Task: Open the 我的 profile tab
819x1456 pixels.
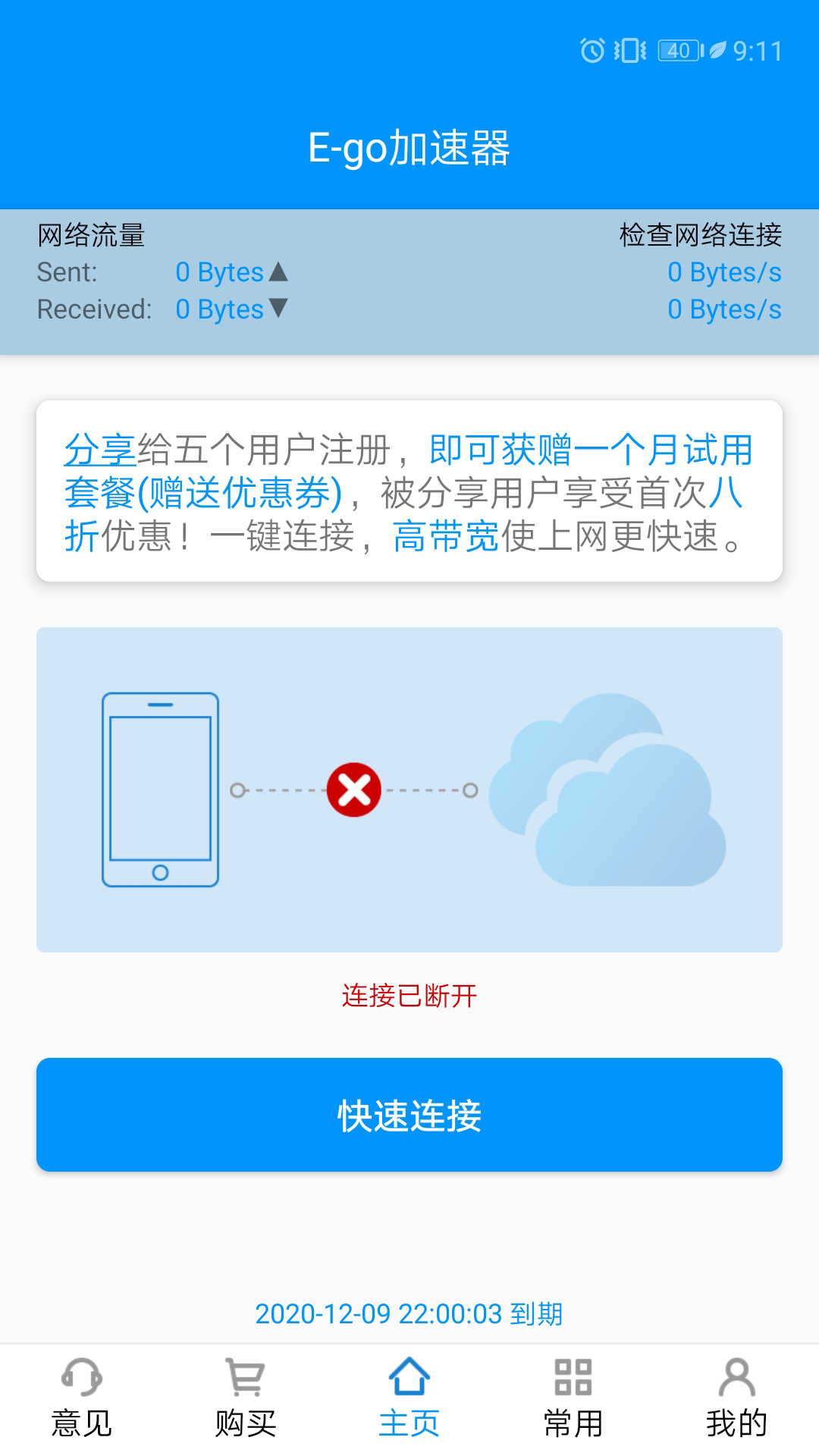Action: 736,1399
